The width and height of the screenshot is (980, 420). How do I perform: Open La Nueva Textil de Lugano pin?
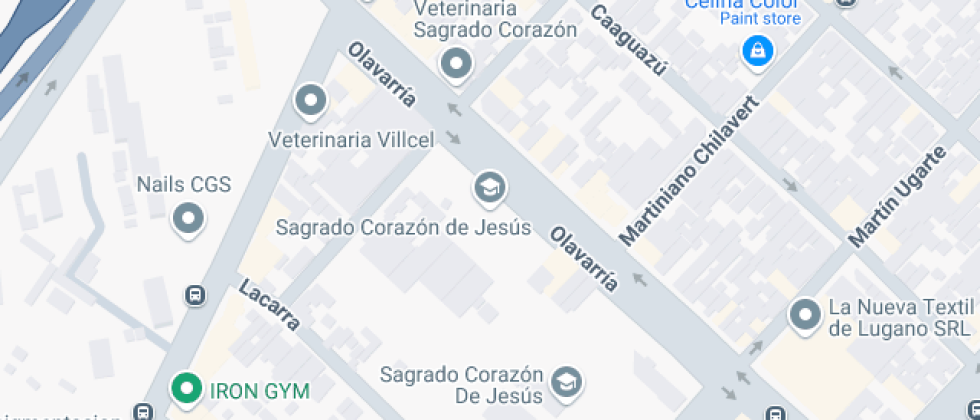click(805, 316)
